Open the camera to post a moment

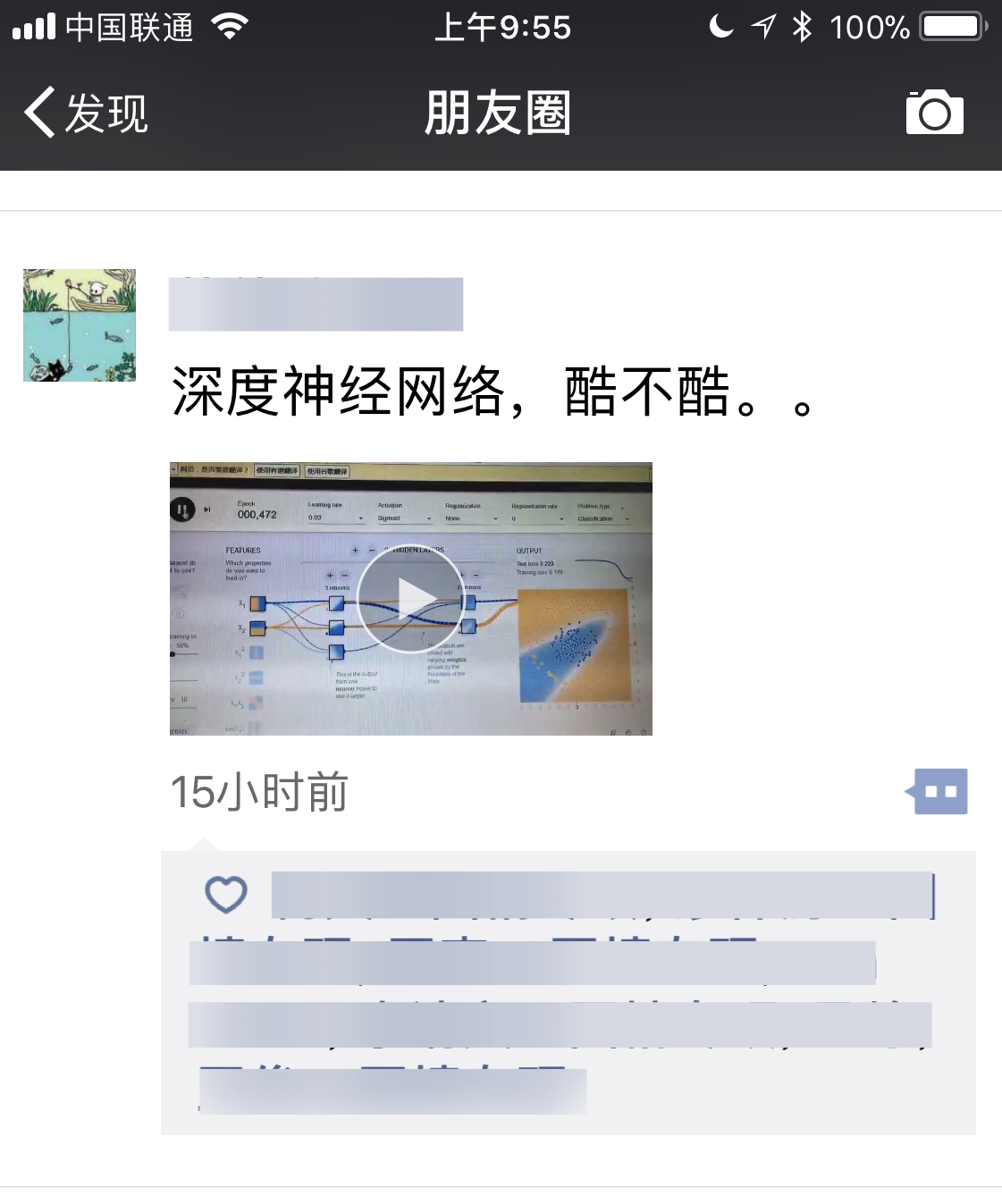[934, 113]
